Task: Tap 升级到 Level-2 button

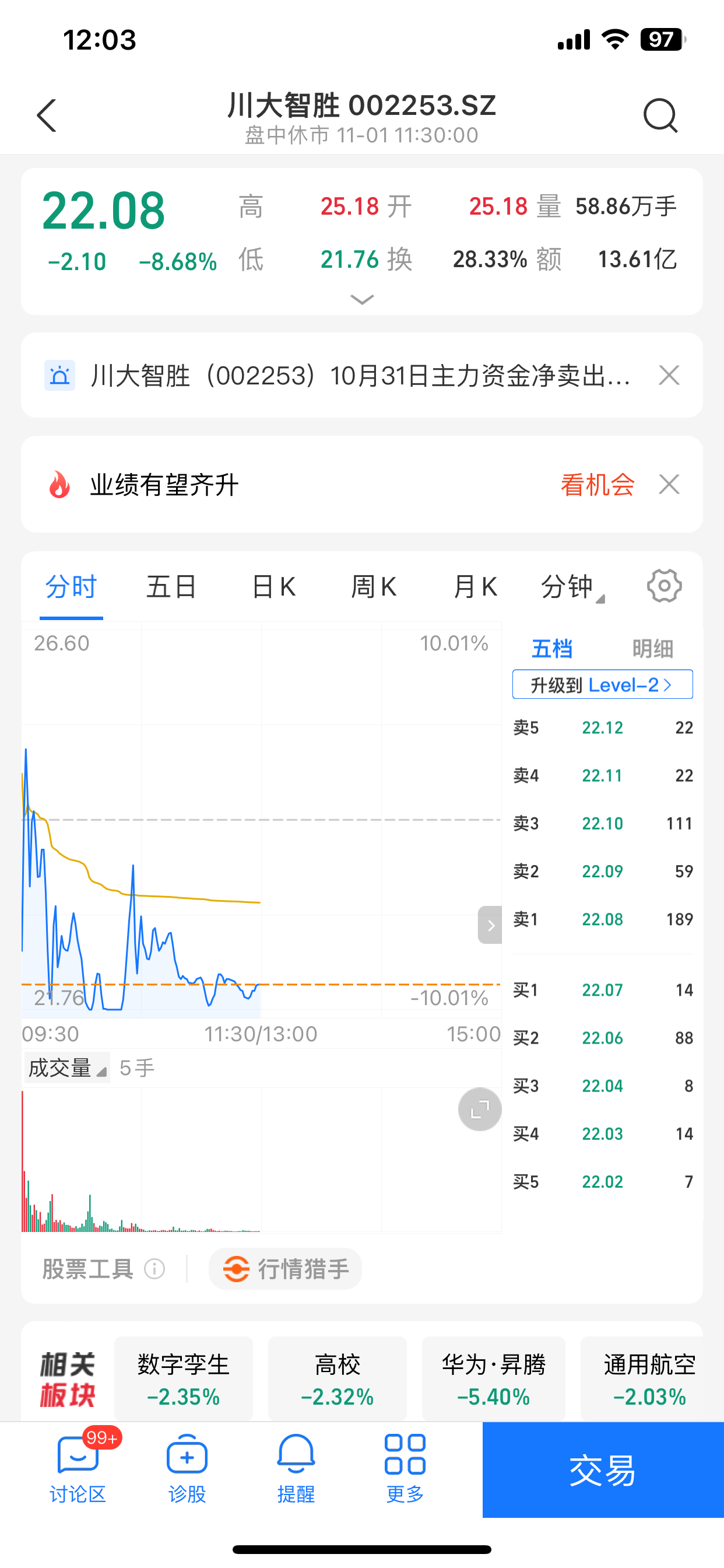Action: (602, 685)
